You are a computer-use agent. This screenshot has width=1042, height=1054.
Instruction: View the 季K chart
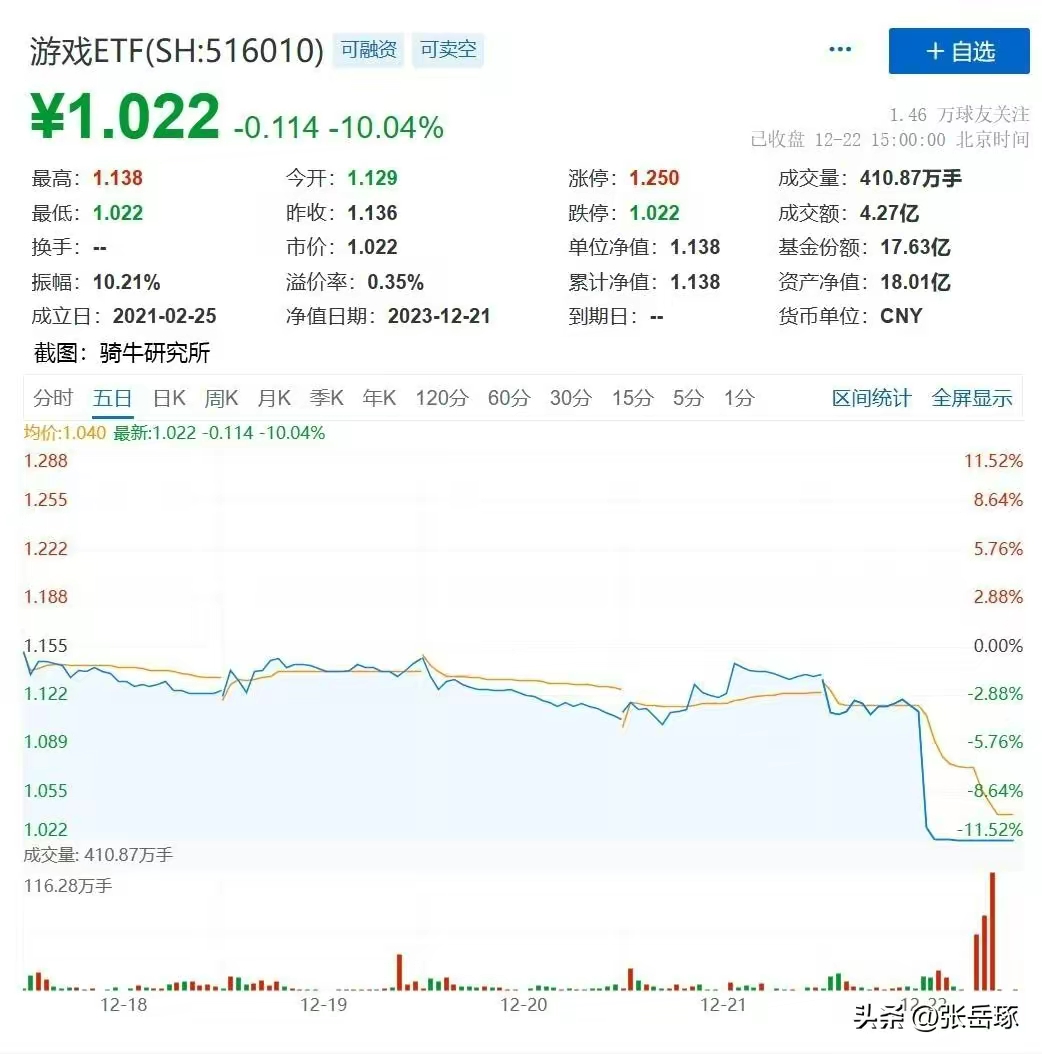tap(326, 398)
